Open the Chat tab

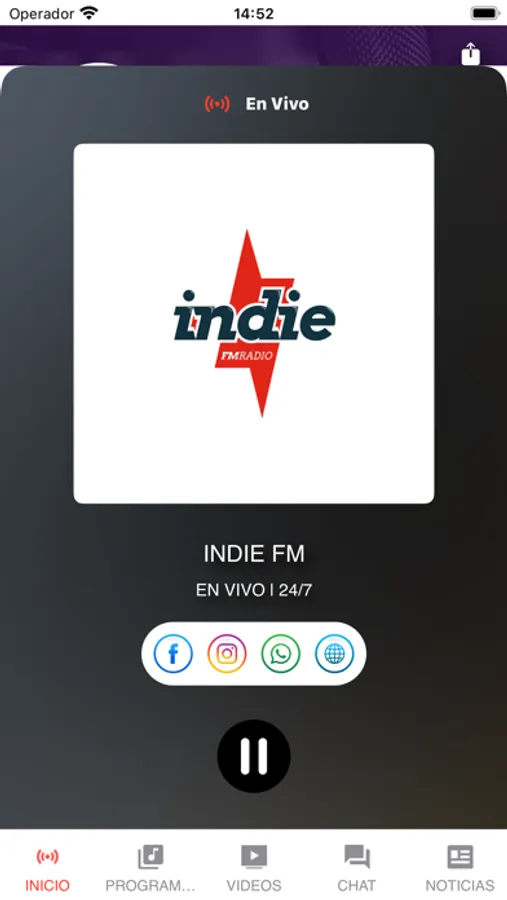tap(357, 868)
